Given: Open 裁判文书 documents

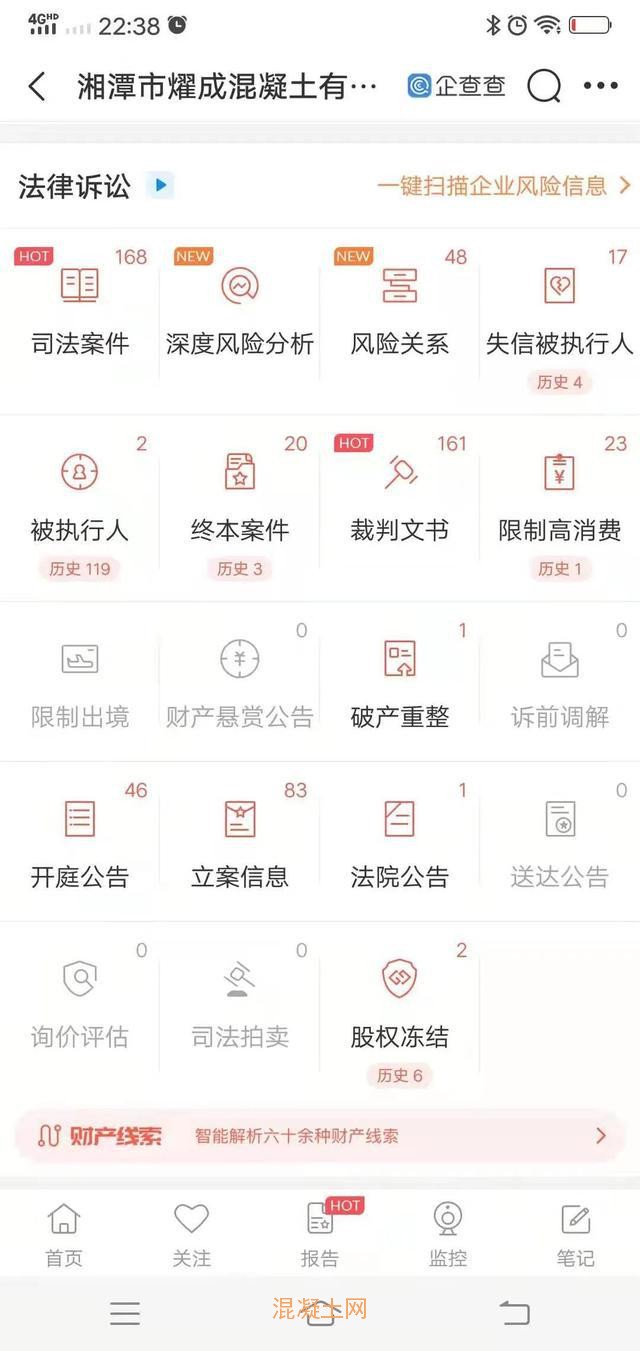Looking at the screenshot, I should tap(400, 500).
